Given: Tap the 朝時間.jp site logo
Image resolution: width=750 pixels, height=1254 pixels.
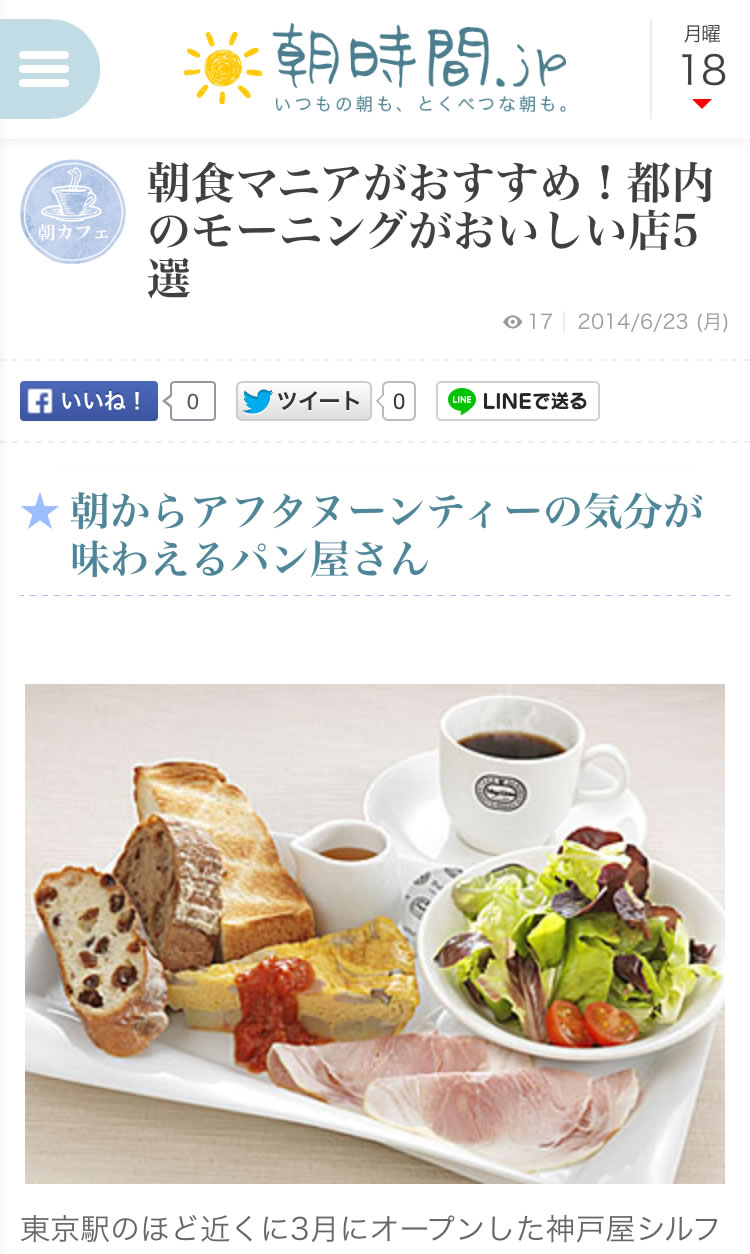Looking at the screenshot, I should coord(376,69).
